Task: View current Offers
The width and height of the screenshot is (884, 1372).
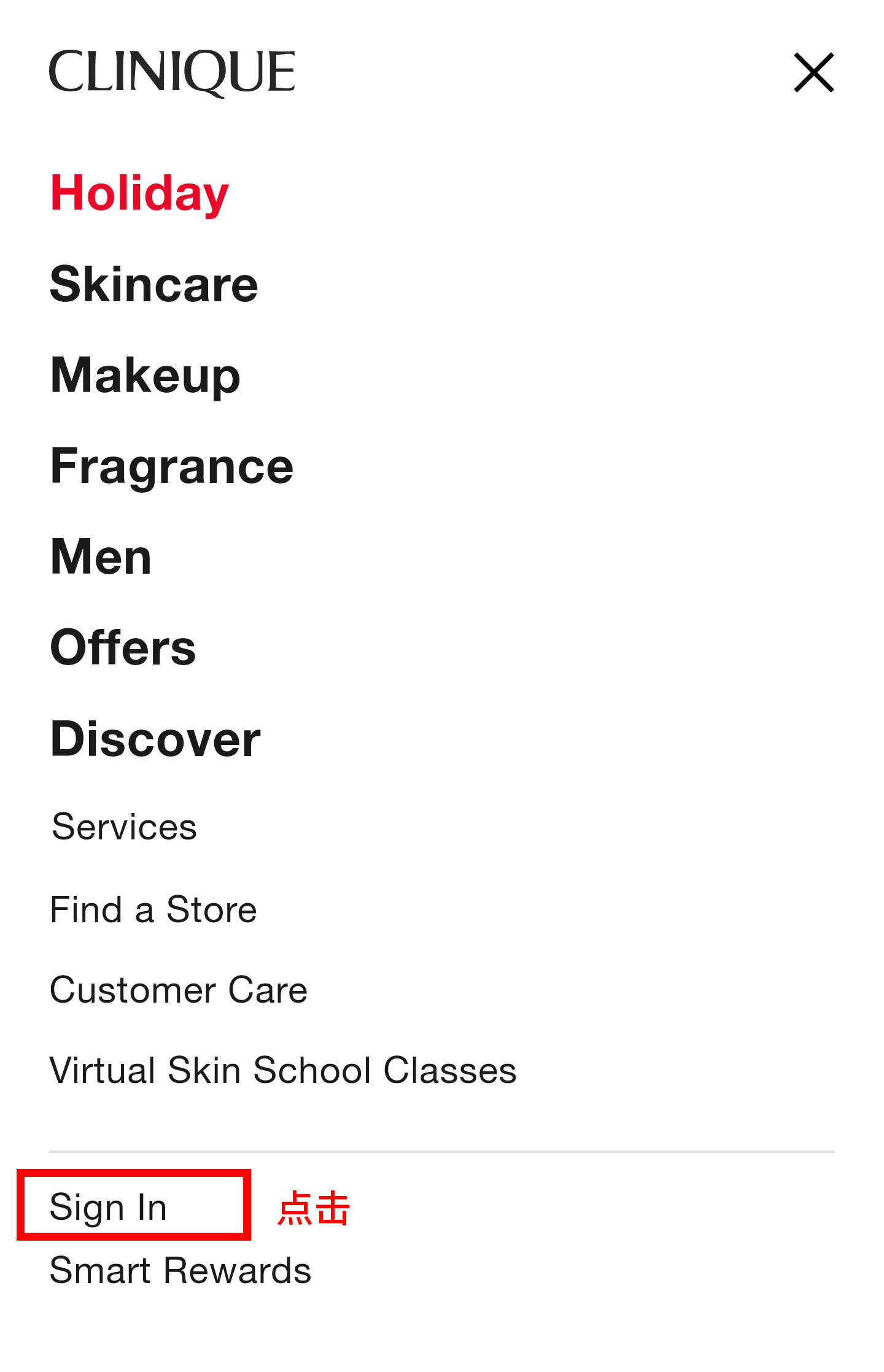Action: pos(123,648)
